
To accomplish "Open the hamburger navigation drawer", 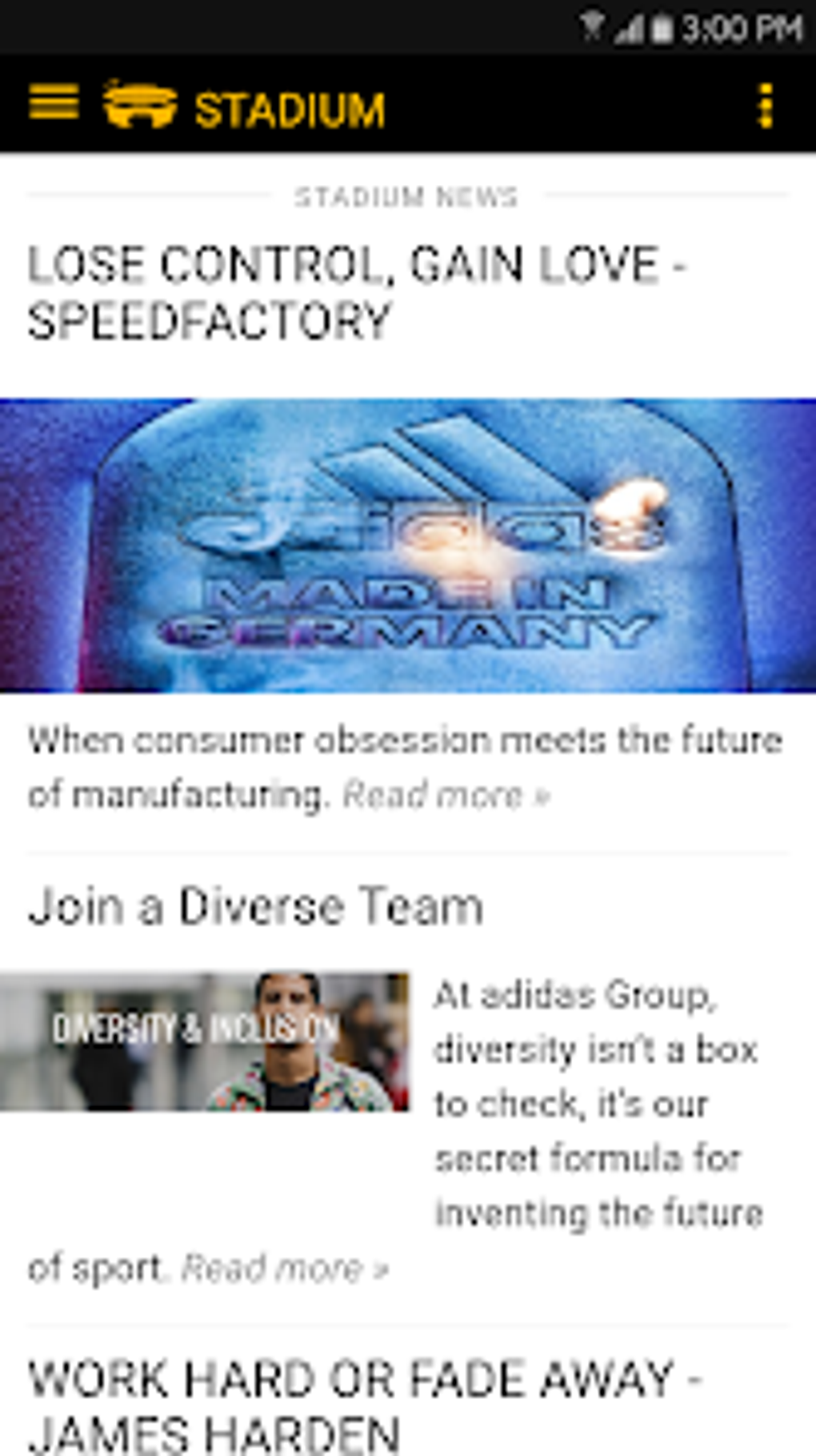I will pos(54,104).
